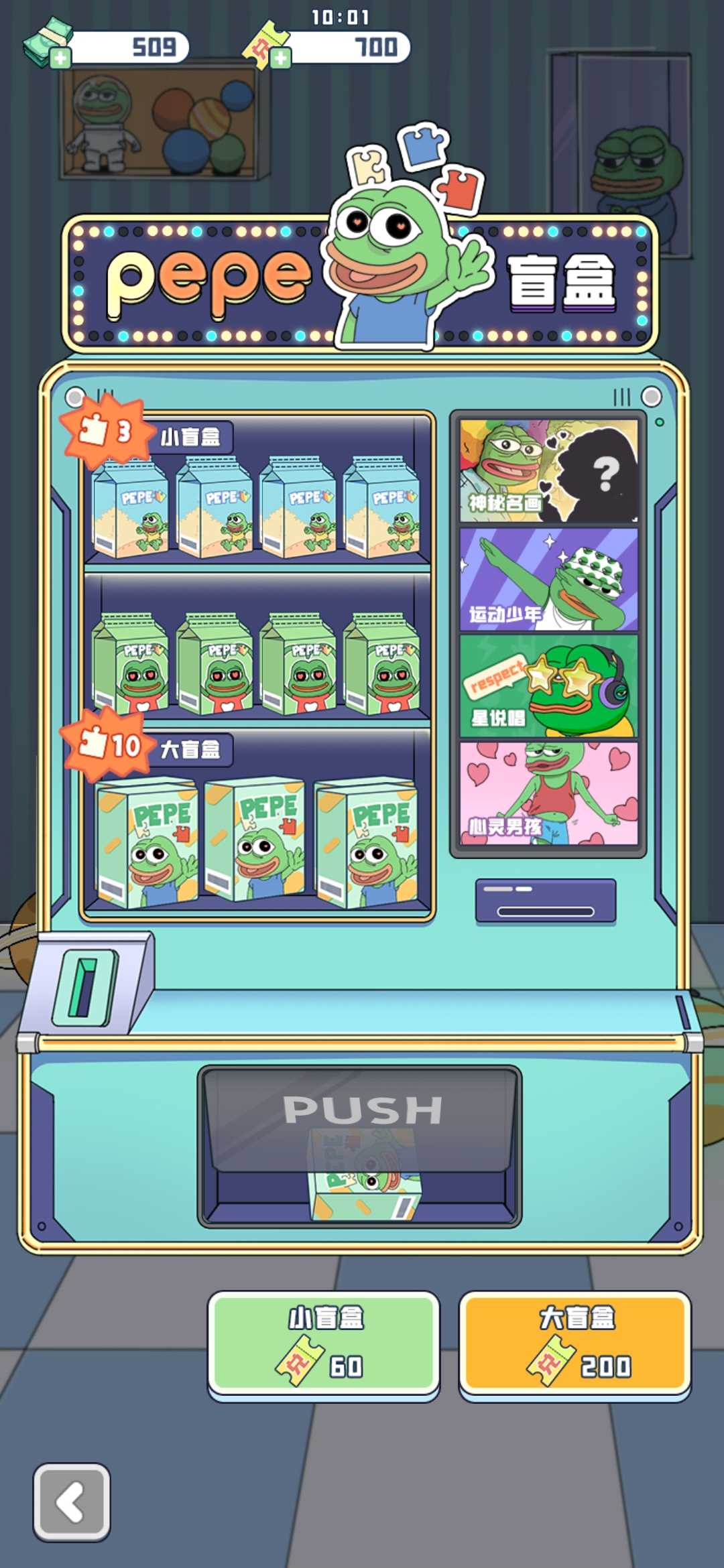Viewport: 724px width, 1568px height.
Task: Add more cash with the plus icon
Action: point(60,58)
